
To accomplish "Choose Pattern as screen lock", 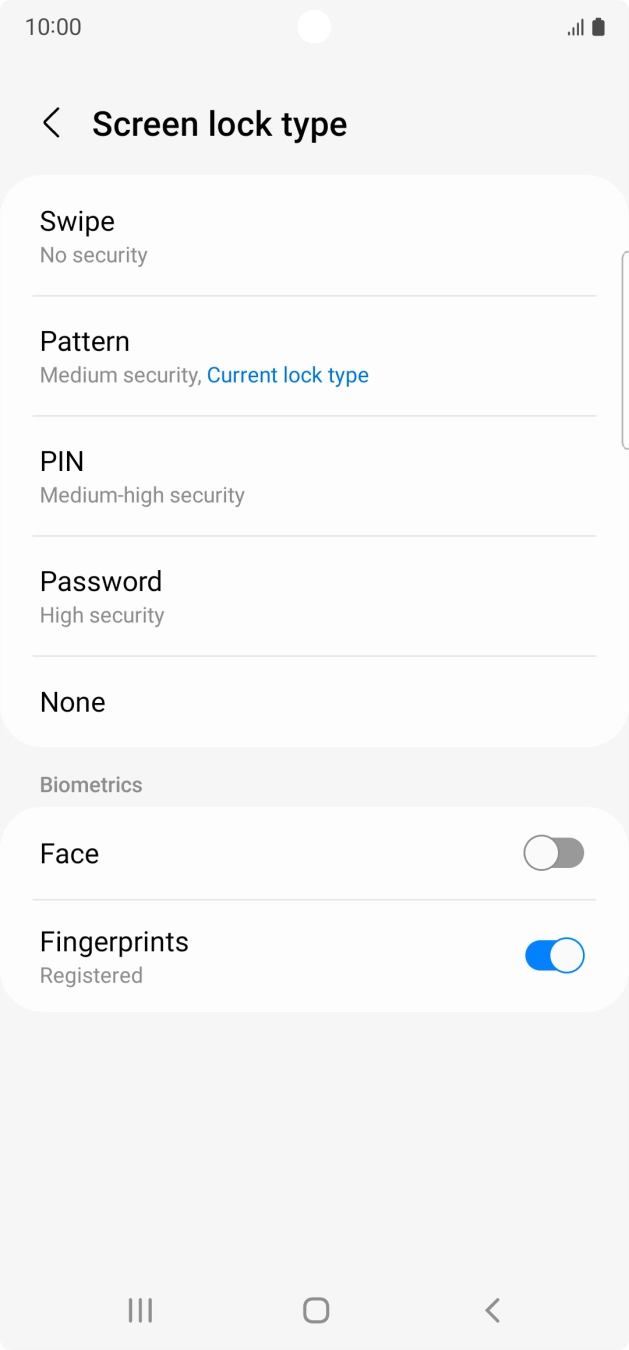I will 314,356.
